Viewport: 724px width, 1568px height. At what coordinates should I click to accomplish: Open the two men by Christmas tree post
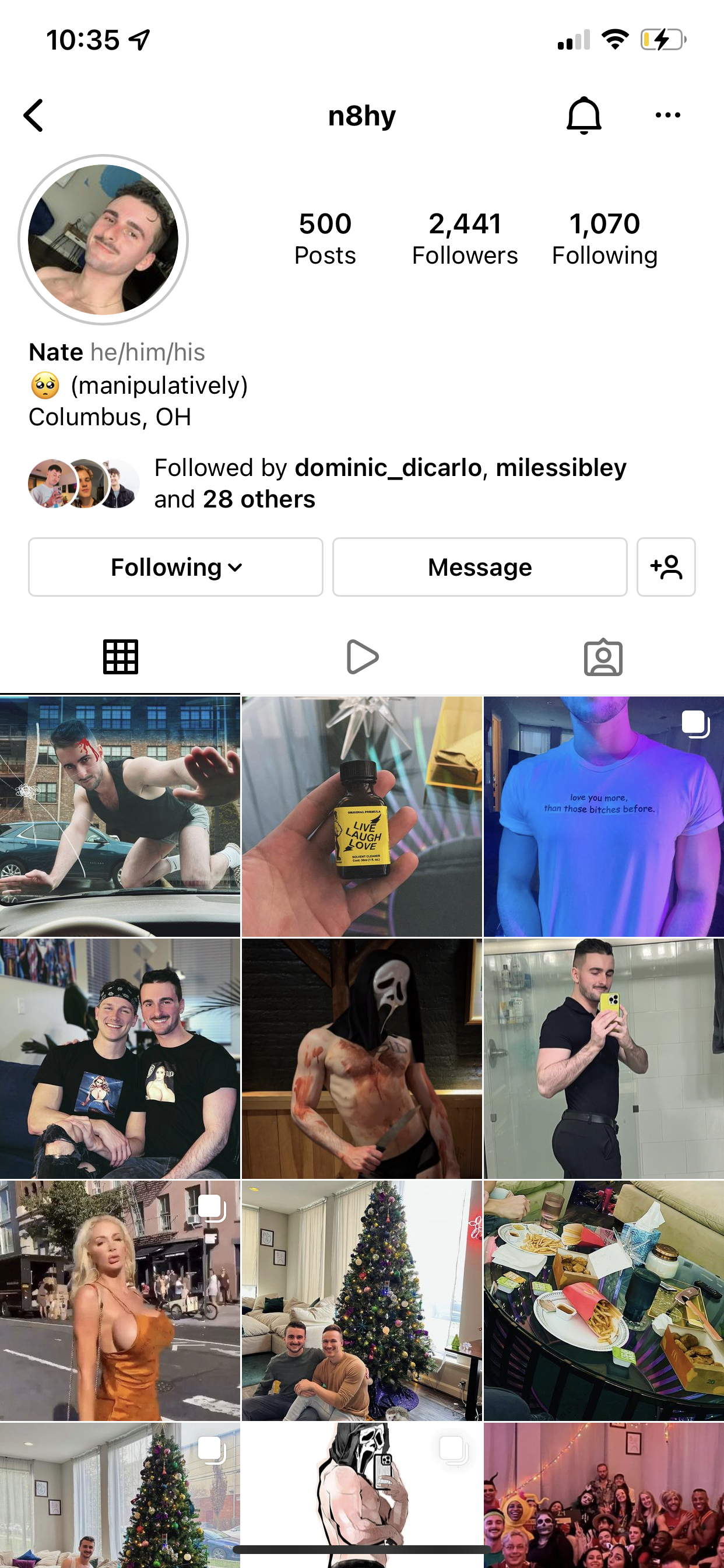(x=361, y=1300)
